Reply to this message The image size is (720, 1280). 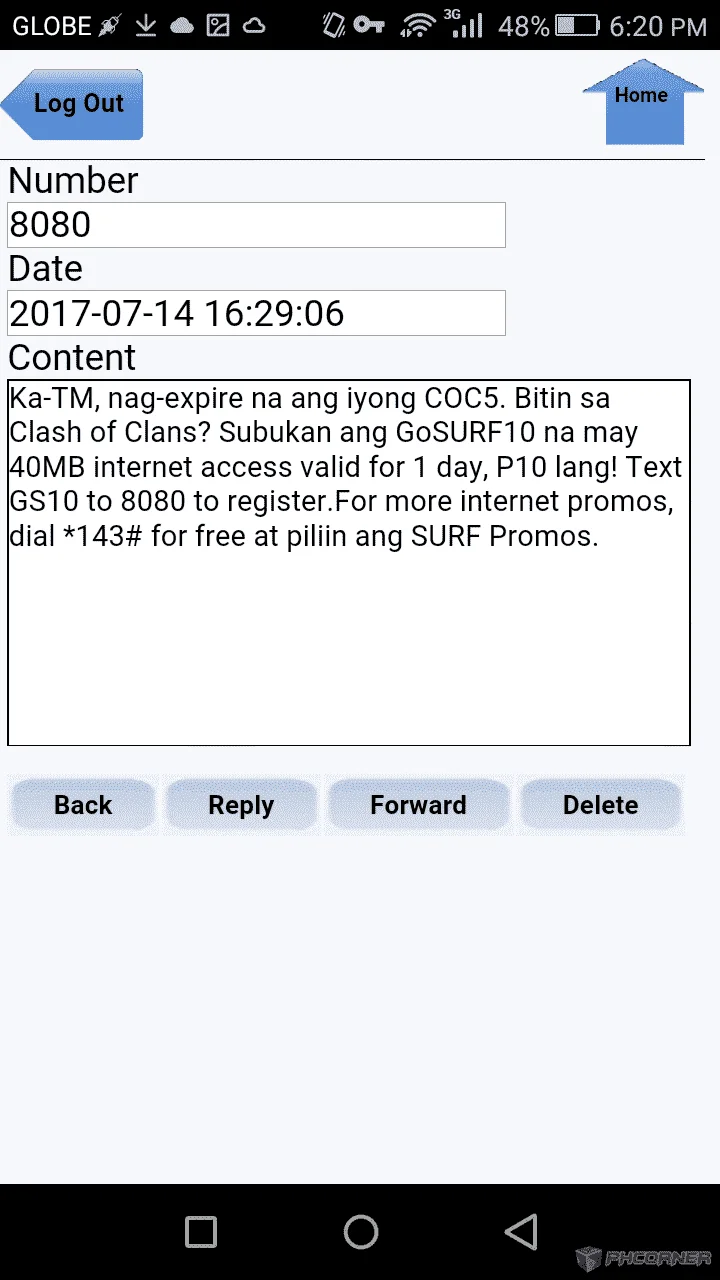pos(241,805)
